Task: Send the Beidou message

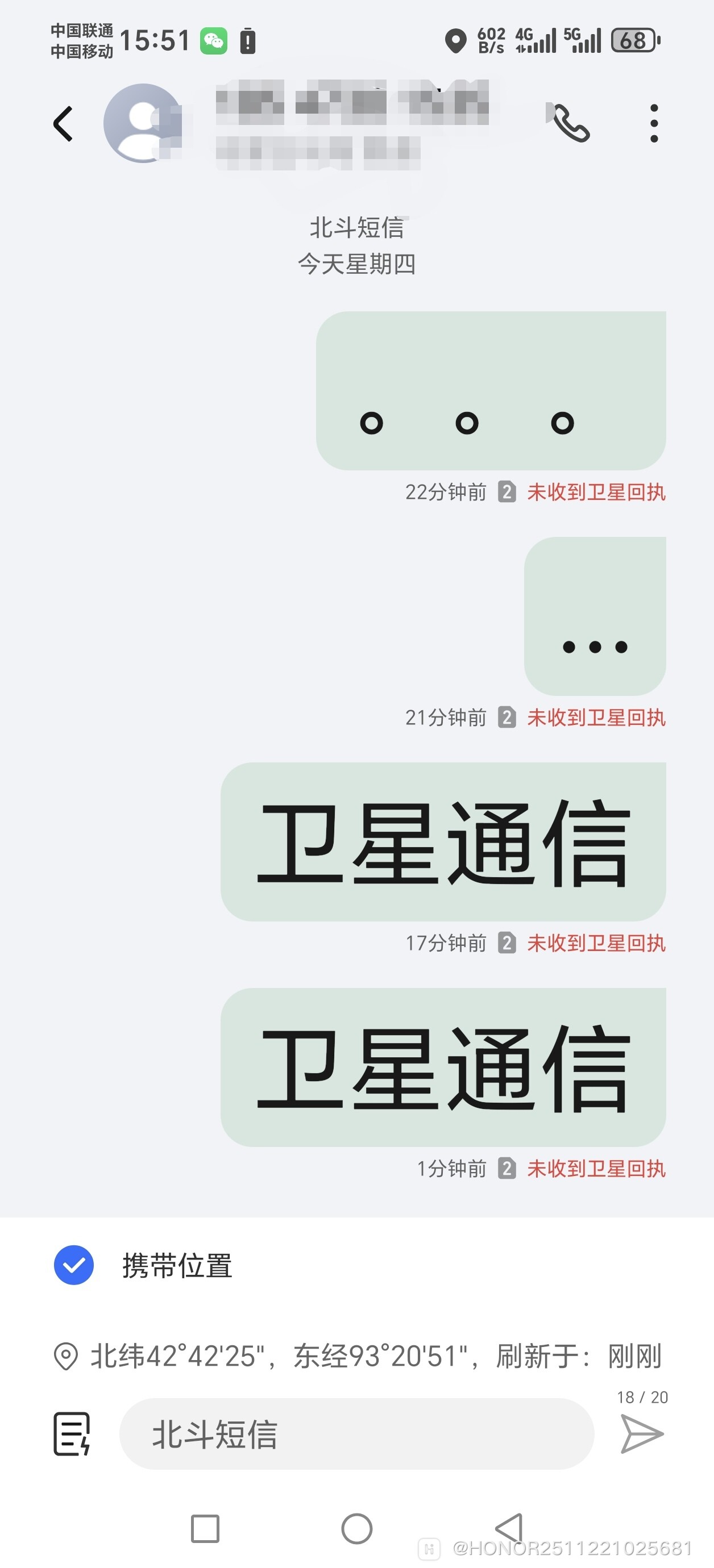Action: click(x=641, y=1434)
